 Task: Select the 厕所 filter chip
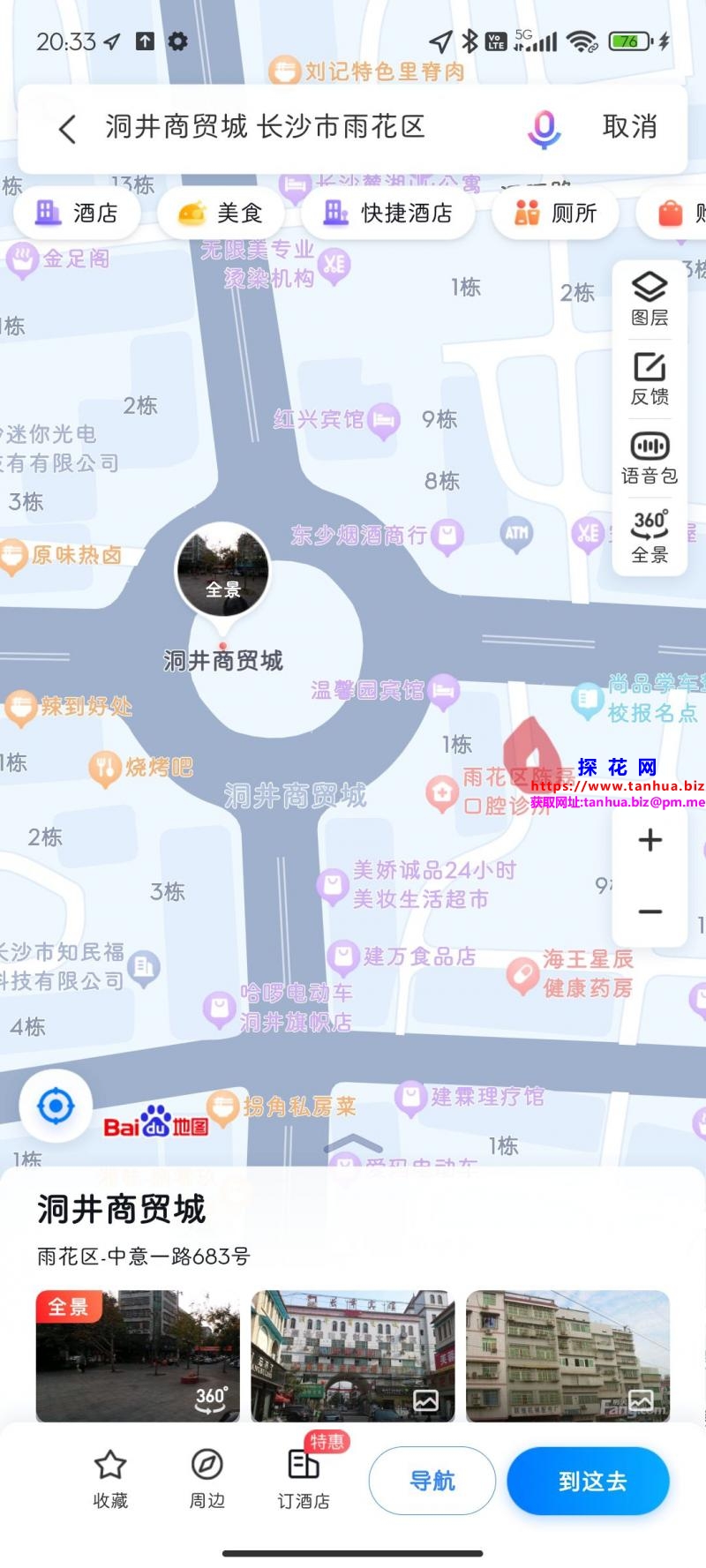(x=556, y=213)
